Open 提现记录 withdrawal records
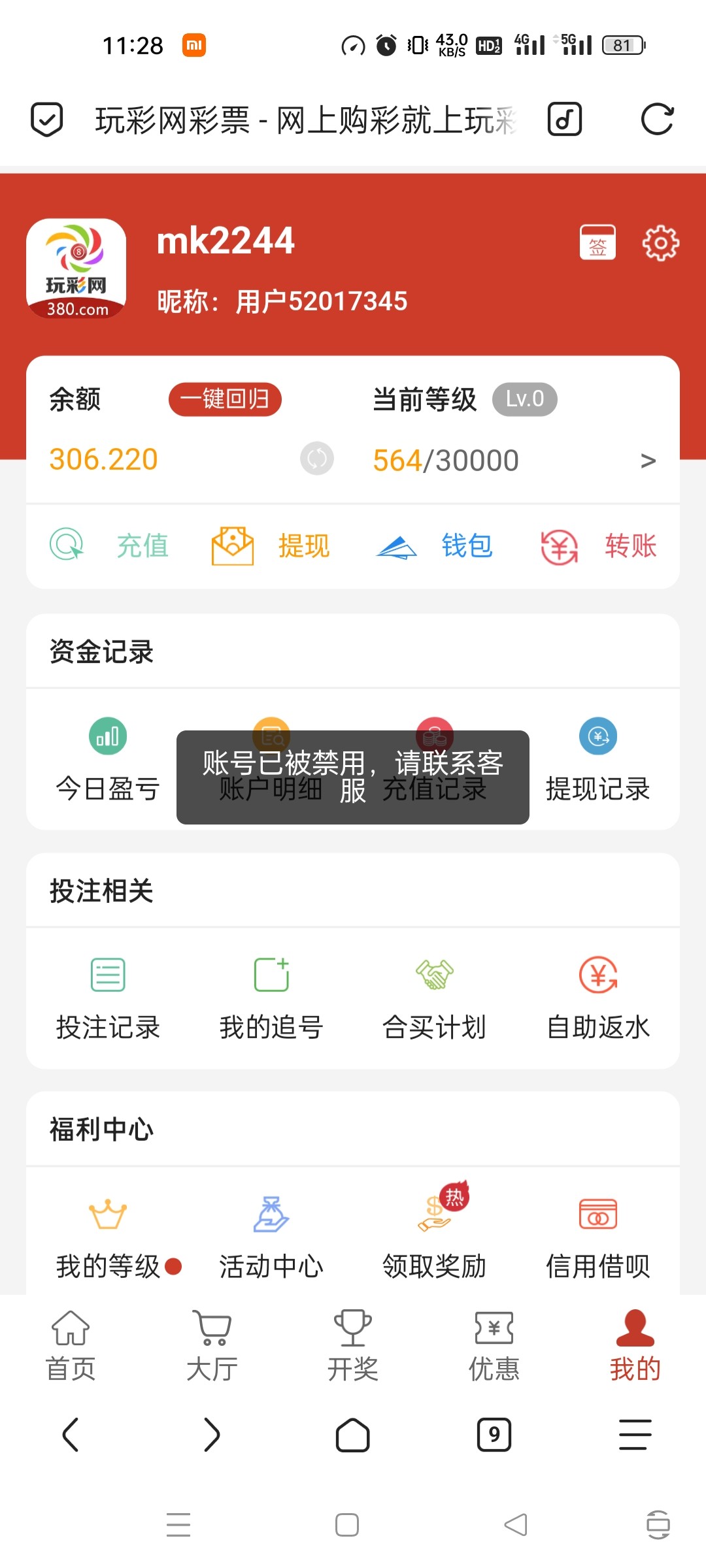706x1568 pixels. pyautogui.click(x=597, y=761)
